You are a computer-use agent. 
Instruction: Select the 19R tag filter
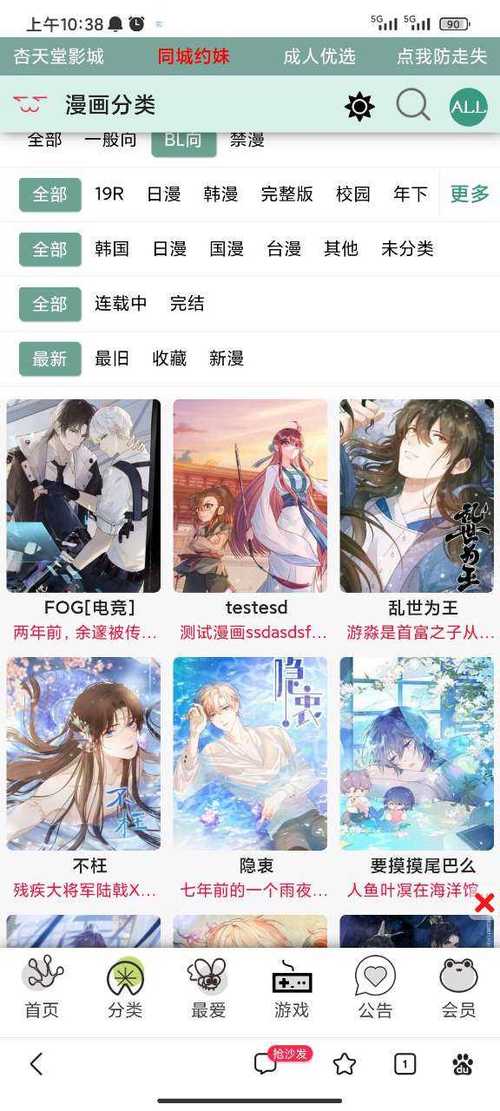click(x=109, y=194)
